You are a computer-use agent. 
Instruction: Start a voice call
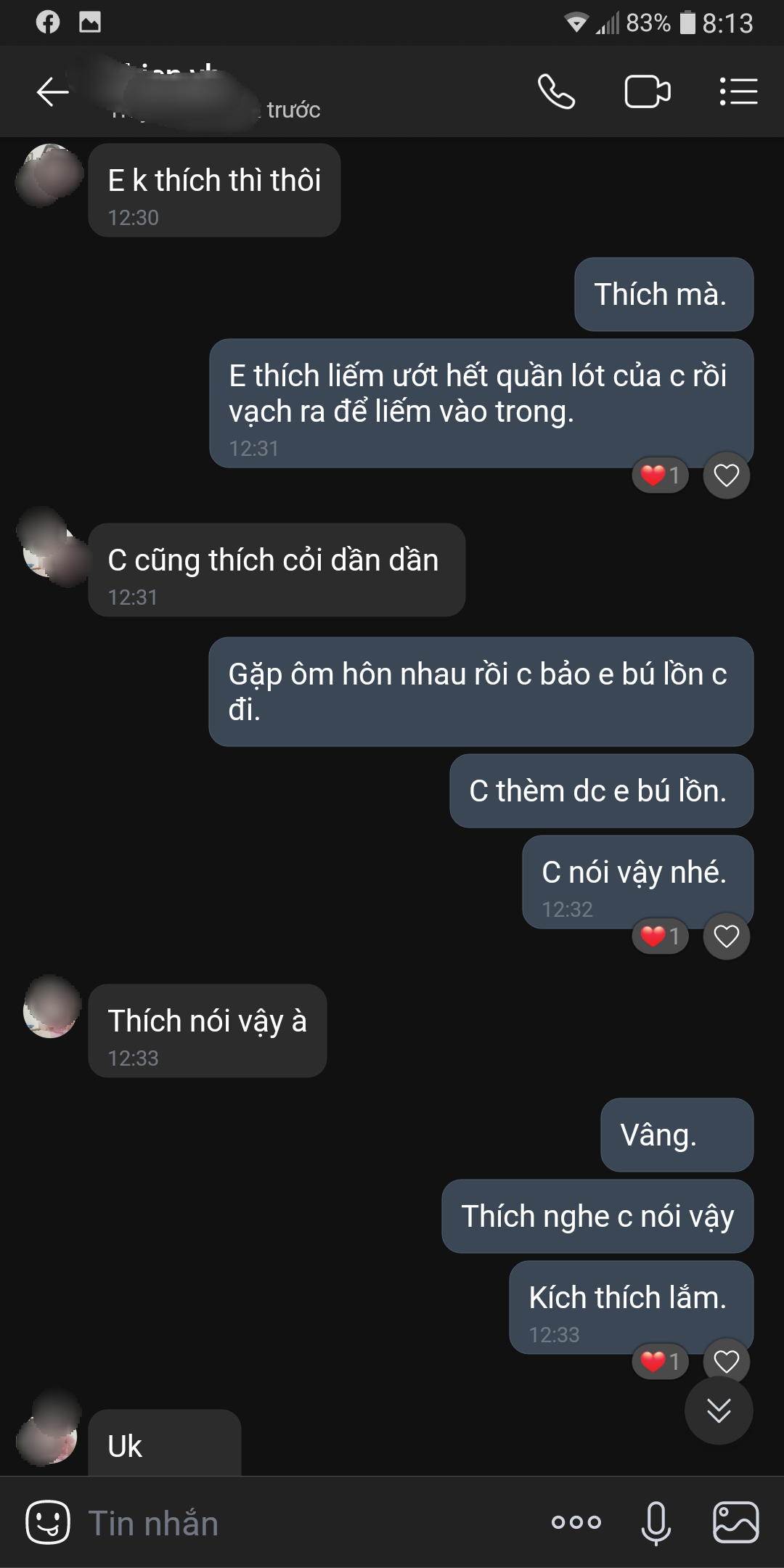[556, 92]
